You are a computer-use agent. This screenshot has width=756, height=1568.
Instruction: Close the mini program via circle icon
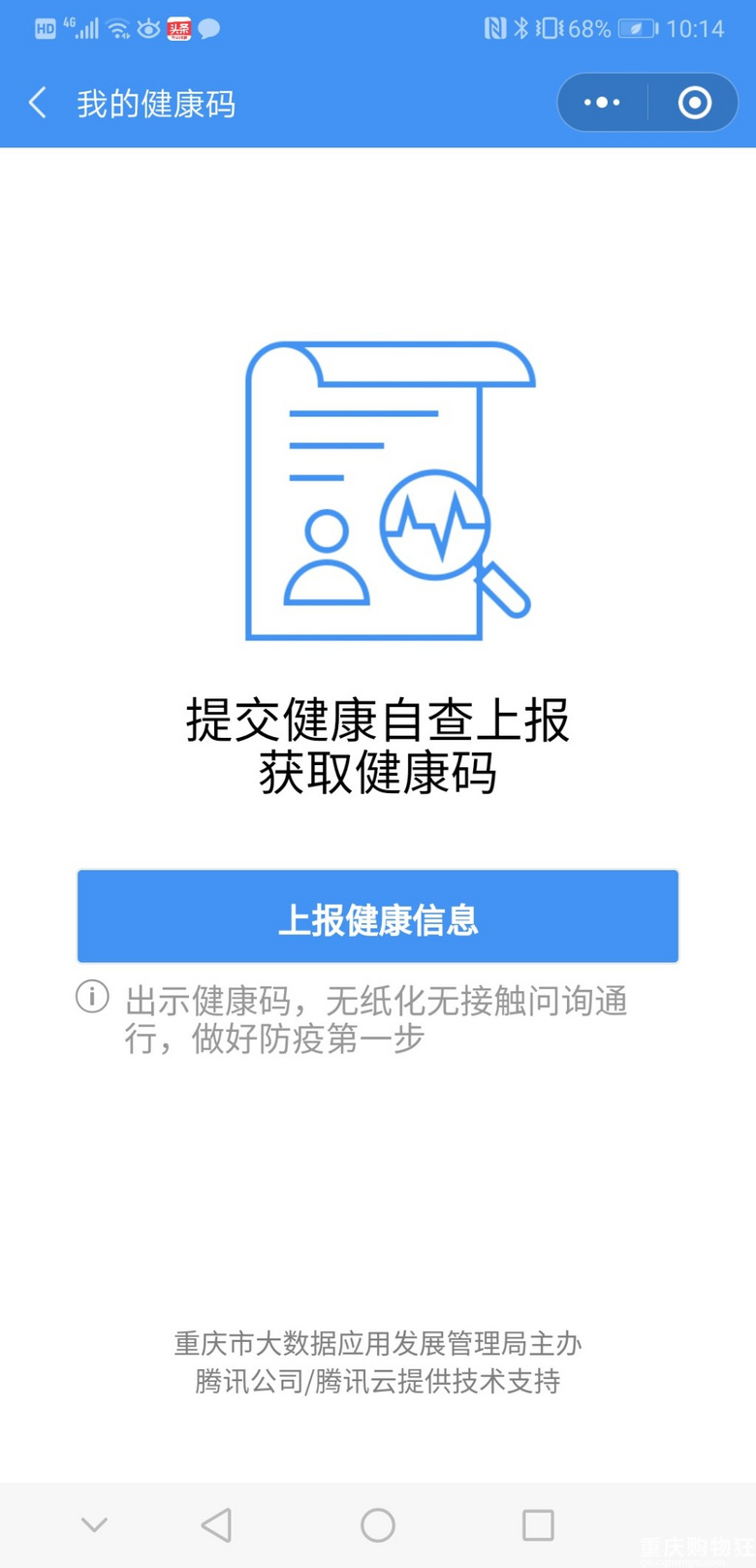[694, 103]
